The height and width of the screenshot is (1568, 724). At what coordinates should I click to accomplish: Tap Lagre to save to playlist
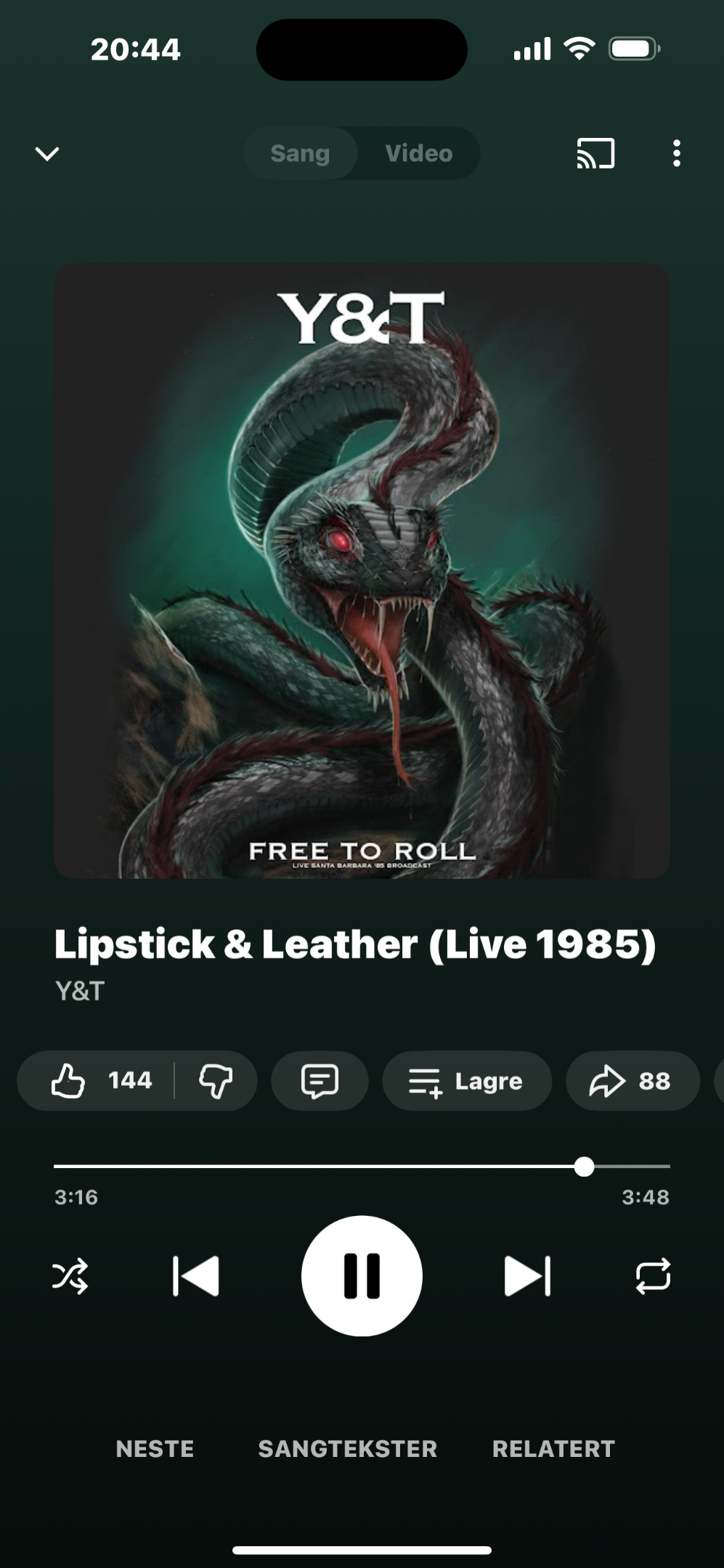[466, 1081]
